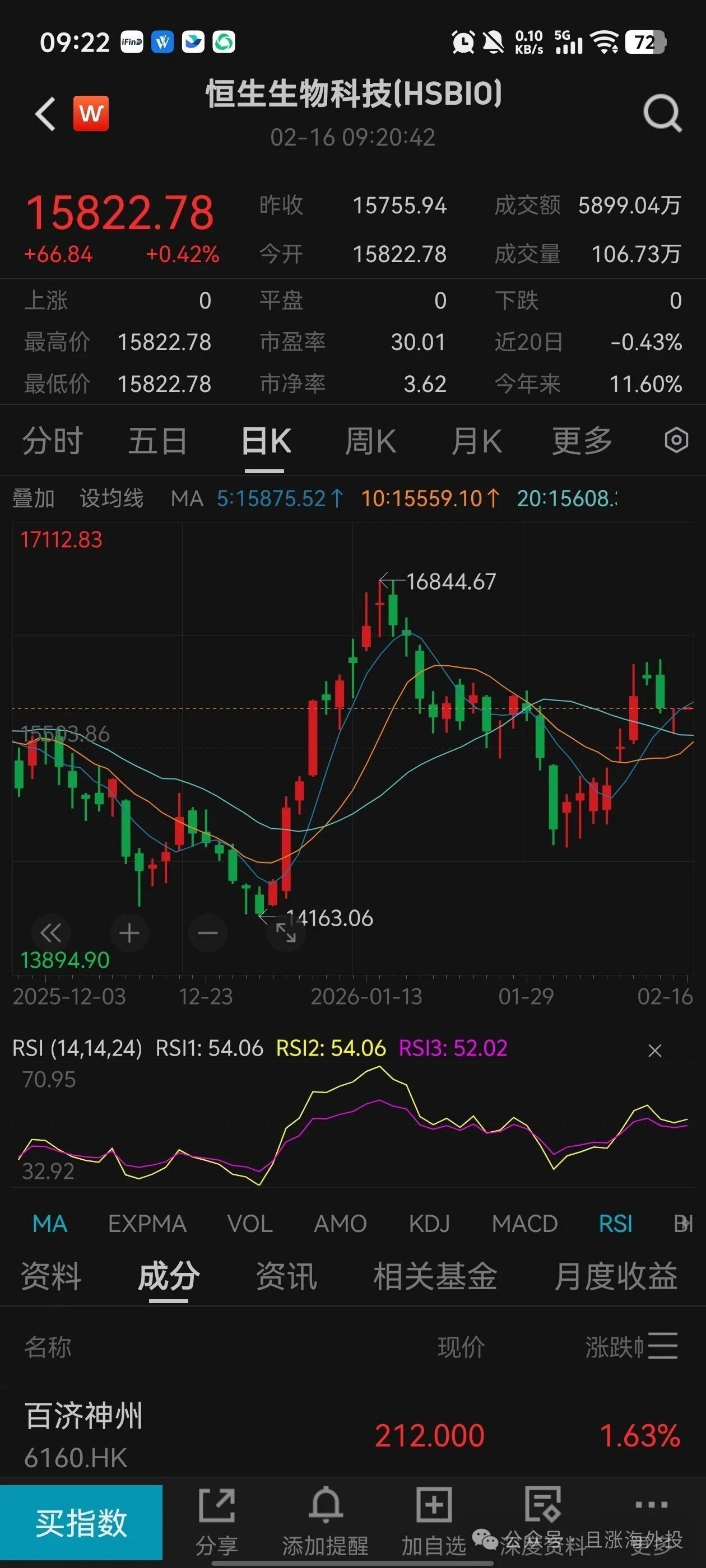The width and height of the screenshot is (706, 1568).
Task: Switch to the 分时 chart tab
Action: (52, 441)
